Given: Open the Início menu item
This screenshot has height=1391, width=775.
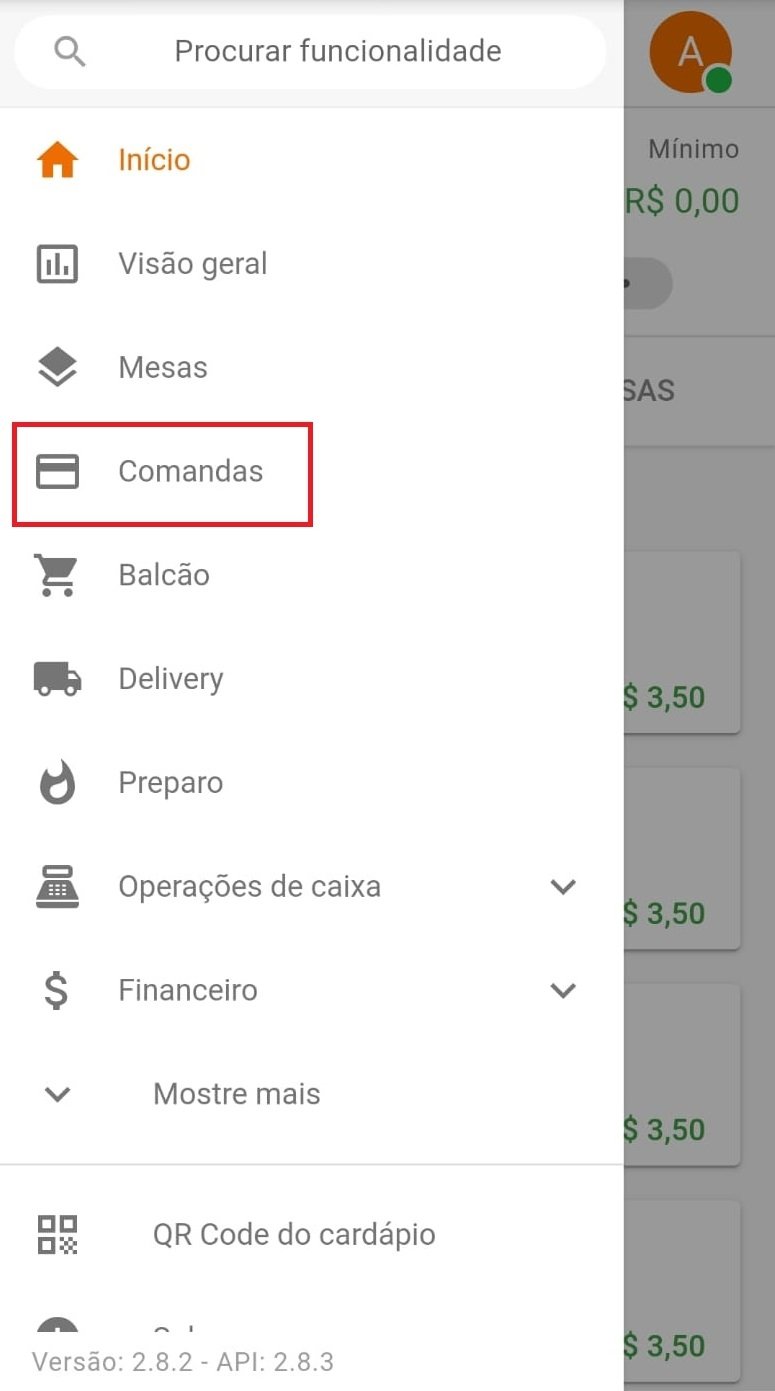Looking at the screenshot, I should pos(154,160).
